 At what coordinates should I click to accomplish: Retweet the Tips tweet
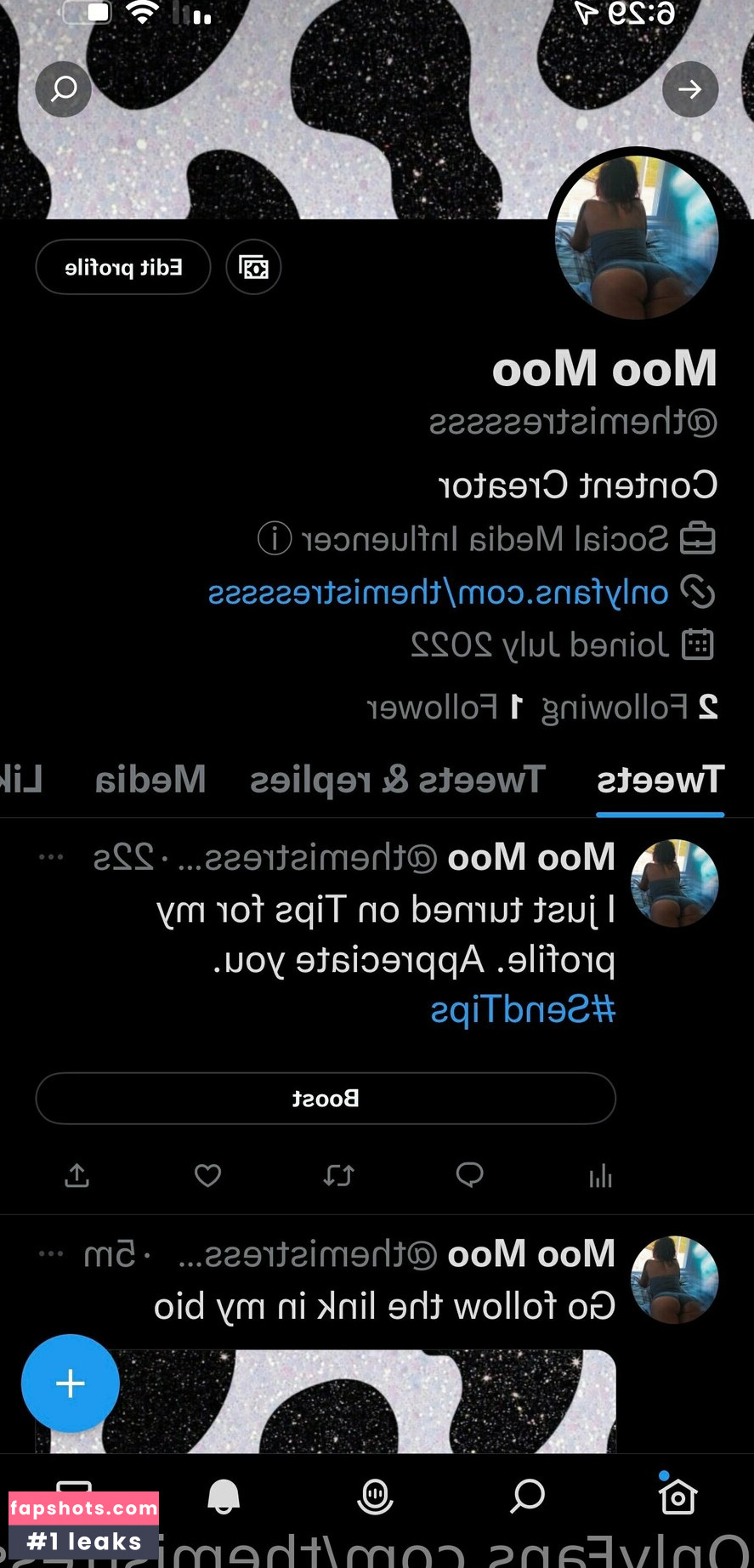[338, 1175]
